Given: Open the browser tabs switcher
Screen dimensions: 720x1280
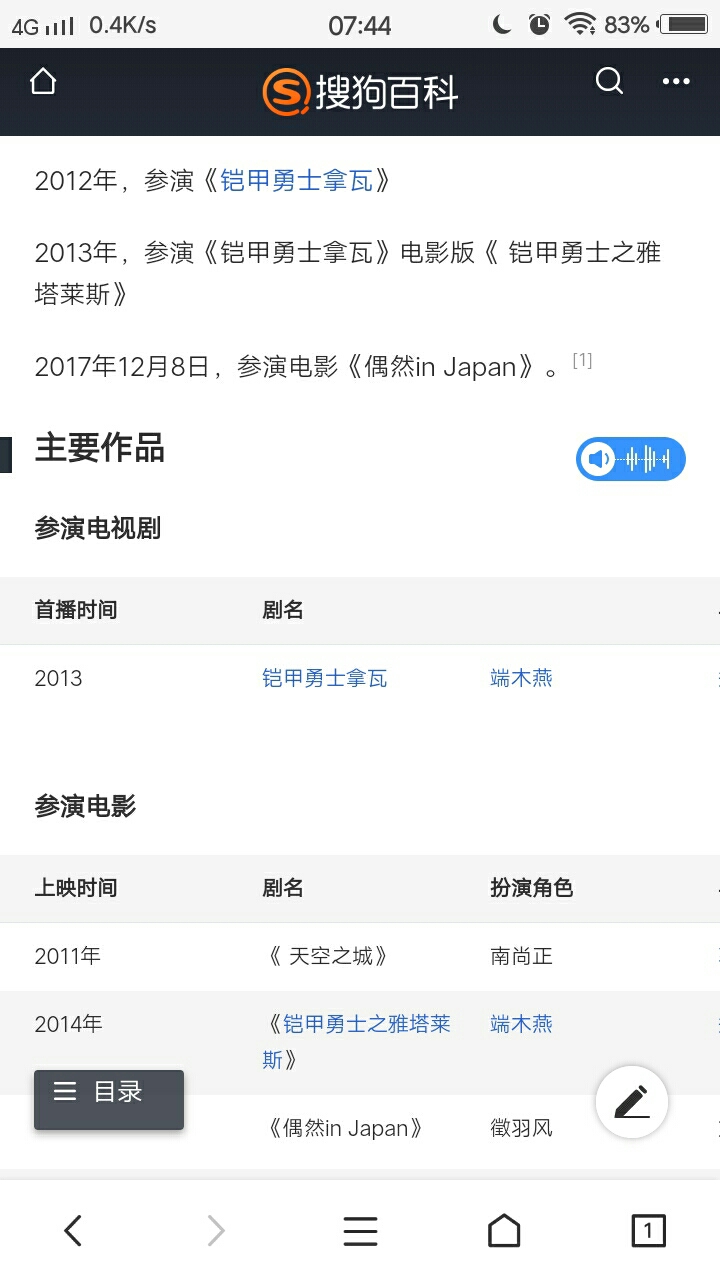Looking at the screenshot, I should click(x=648, y=1231).
